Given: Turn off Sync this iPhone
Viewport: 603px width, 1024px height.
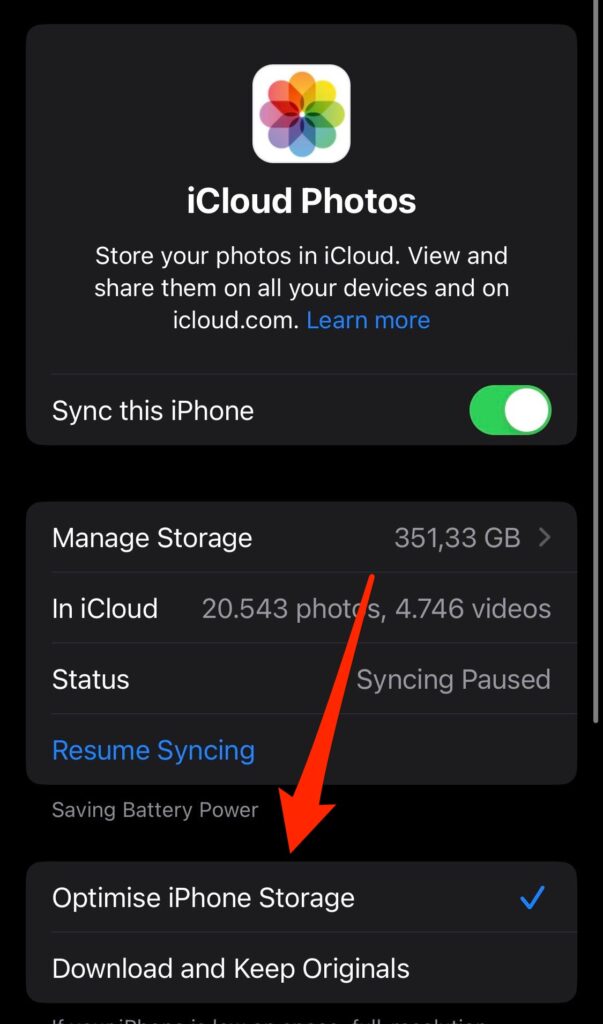Looking at the screenshot, I should [510, 411].
